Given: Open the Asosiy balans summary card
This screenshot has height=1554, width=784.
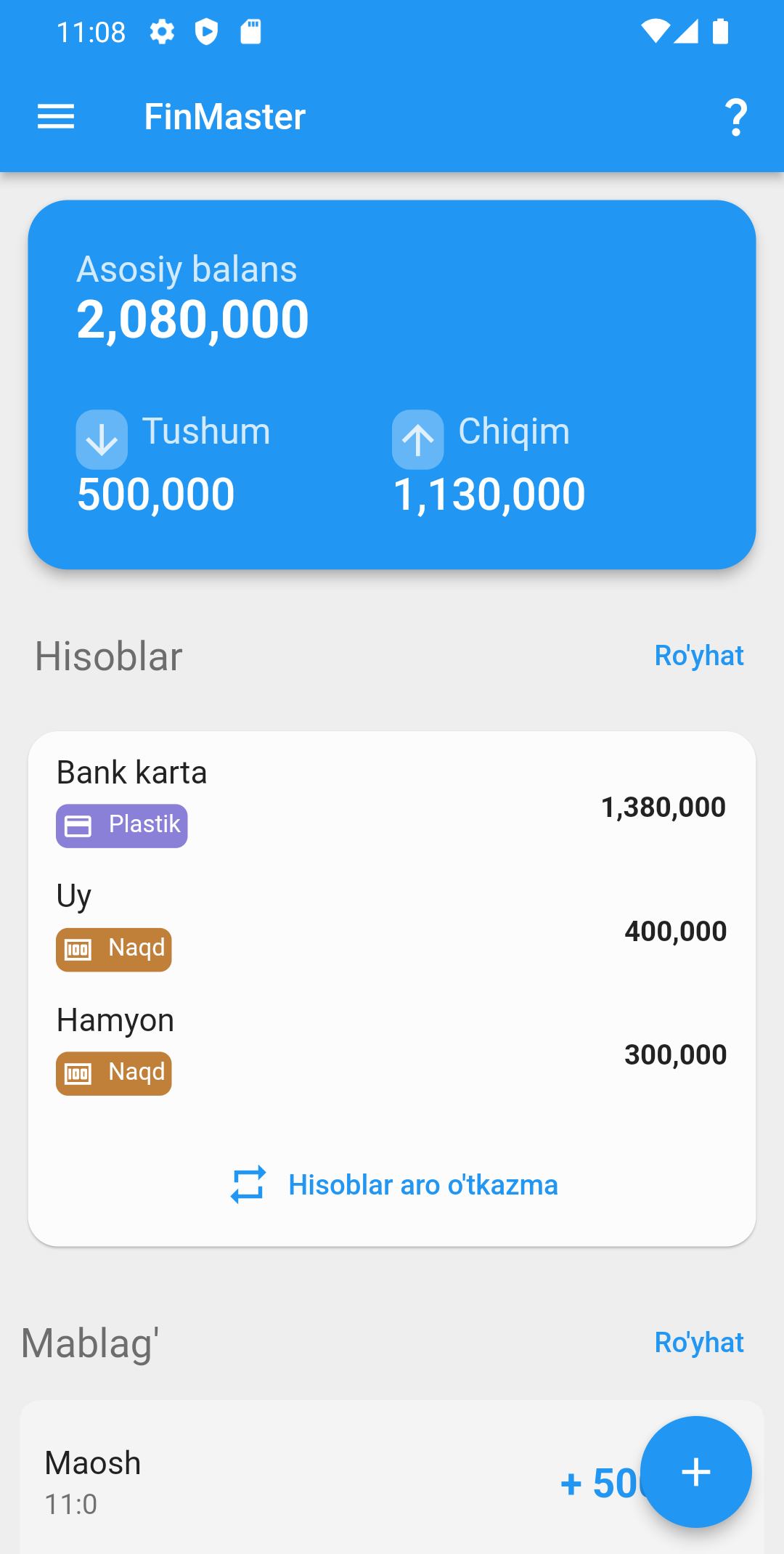Looking at the screenshot, I should 392,384.
